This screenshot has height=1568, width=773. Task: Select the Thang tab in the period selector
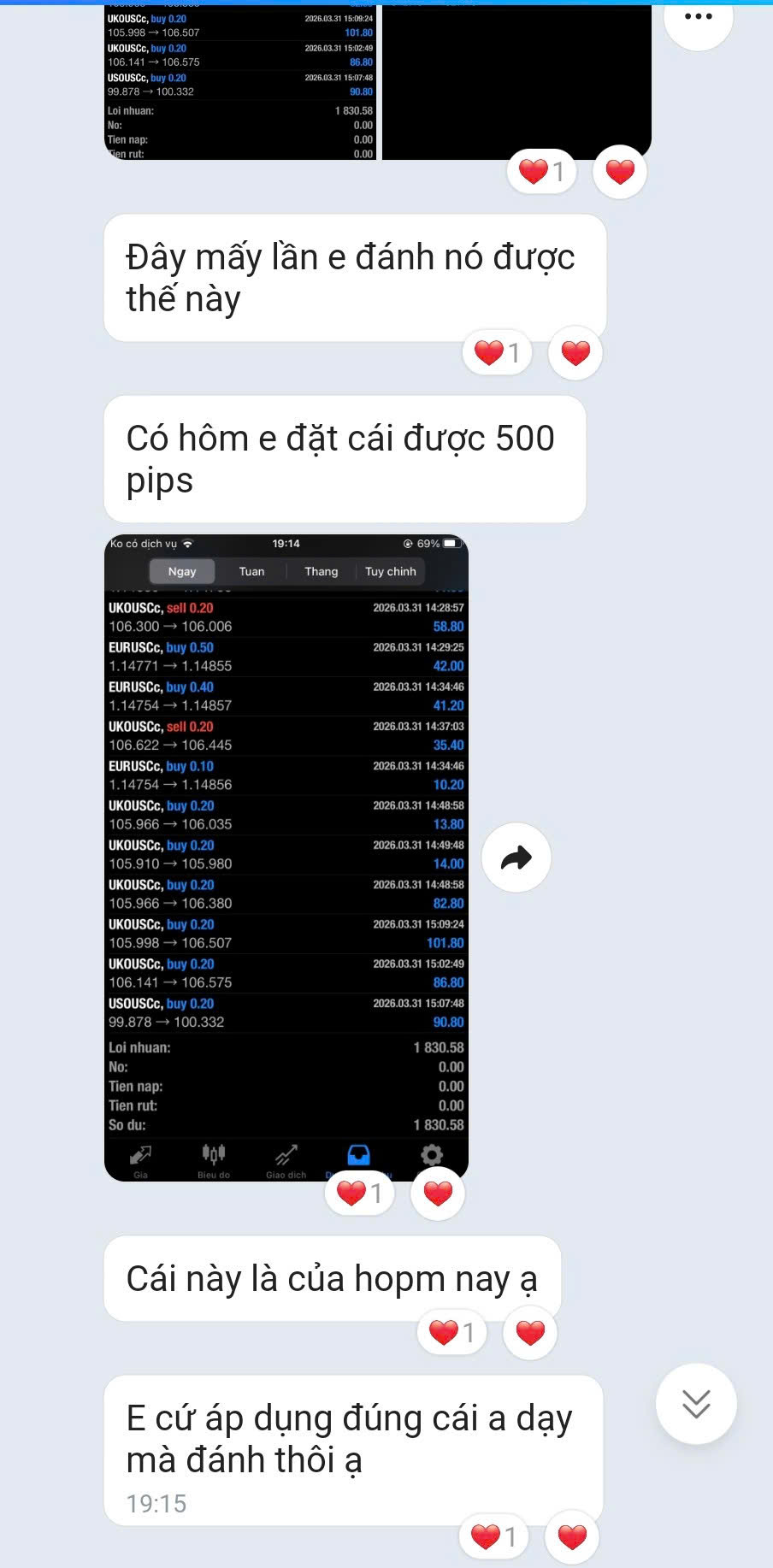coord(321,571)
